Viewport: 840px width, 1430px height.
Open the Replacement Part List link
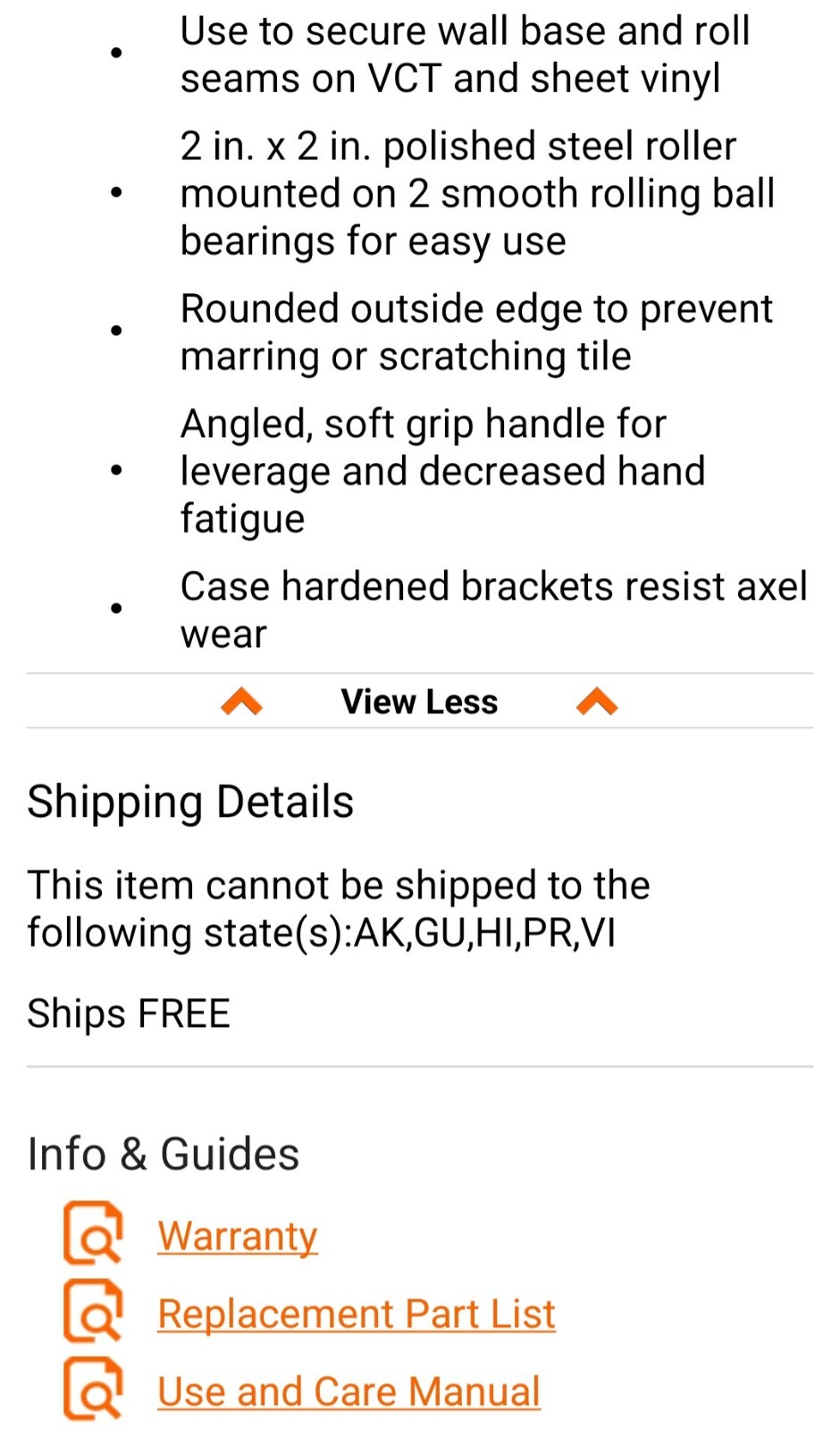(x=357, y=1313)
